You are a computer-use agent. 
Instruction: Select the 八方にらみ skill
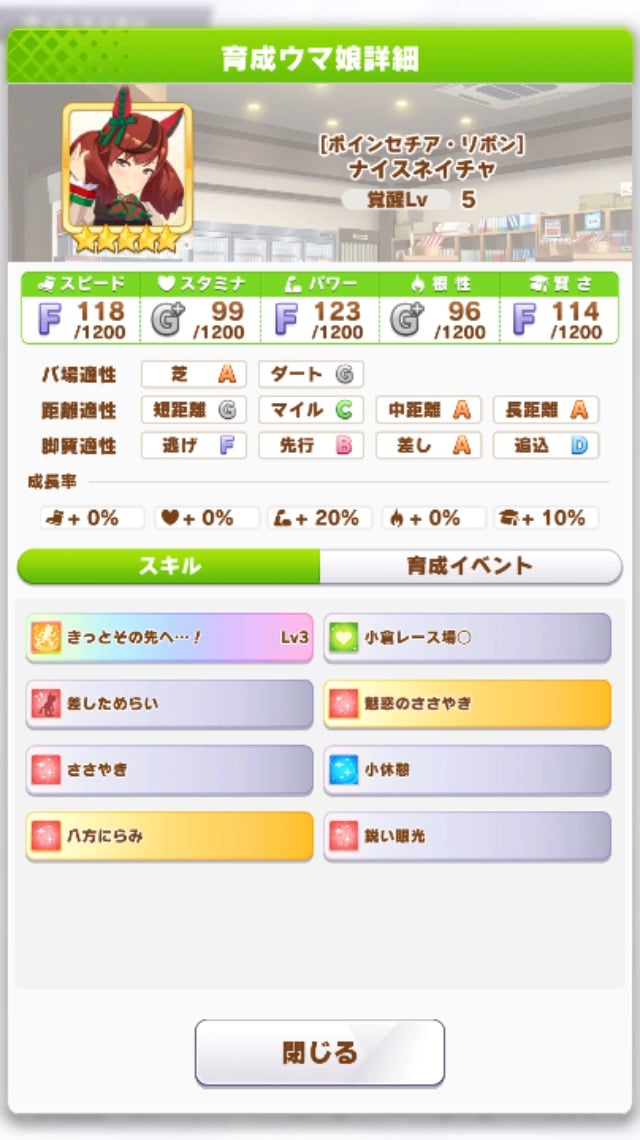pos(169,836)
